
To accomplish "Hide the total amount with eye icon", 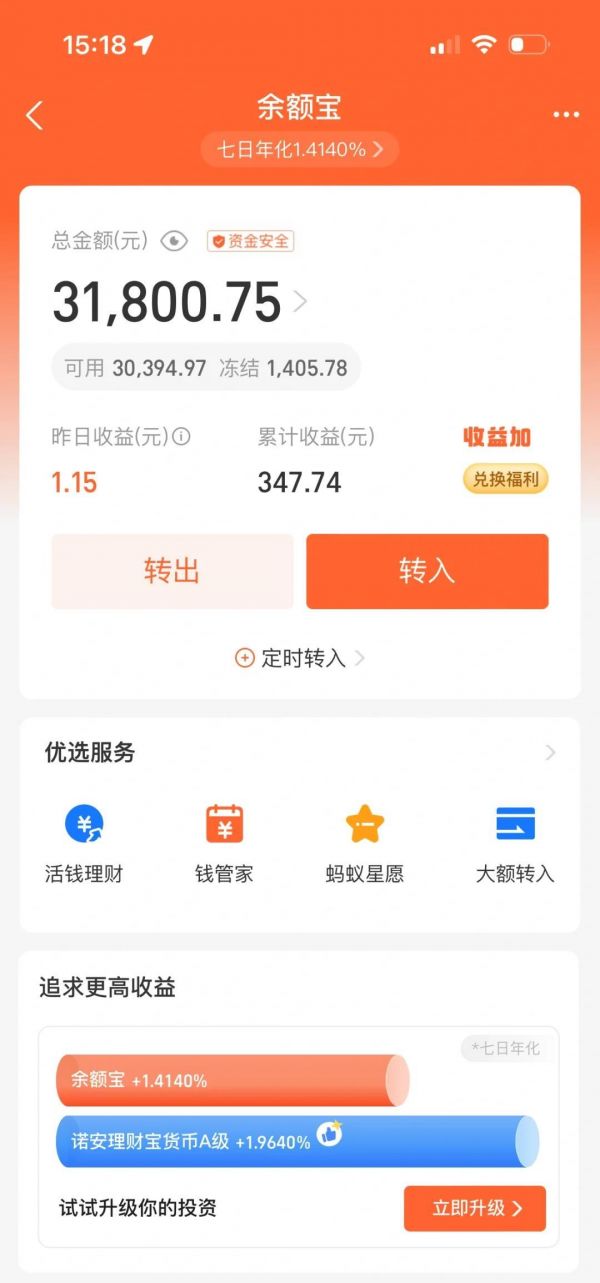I will [x=175, y=241].
